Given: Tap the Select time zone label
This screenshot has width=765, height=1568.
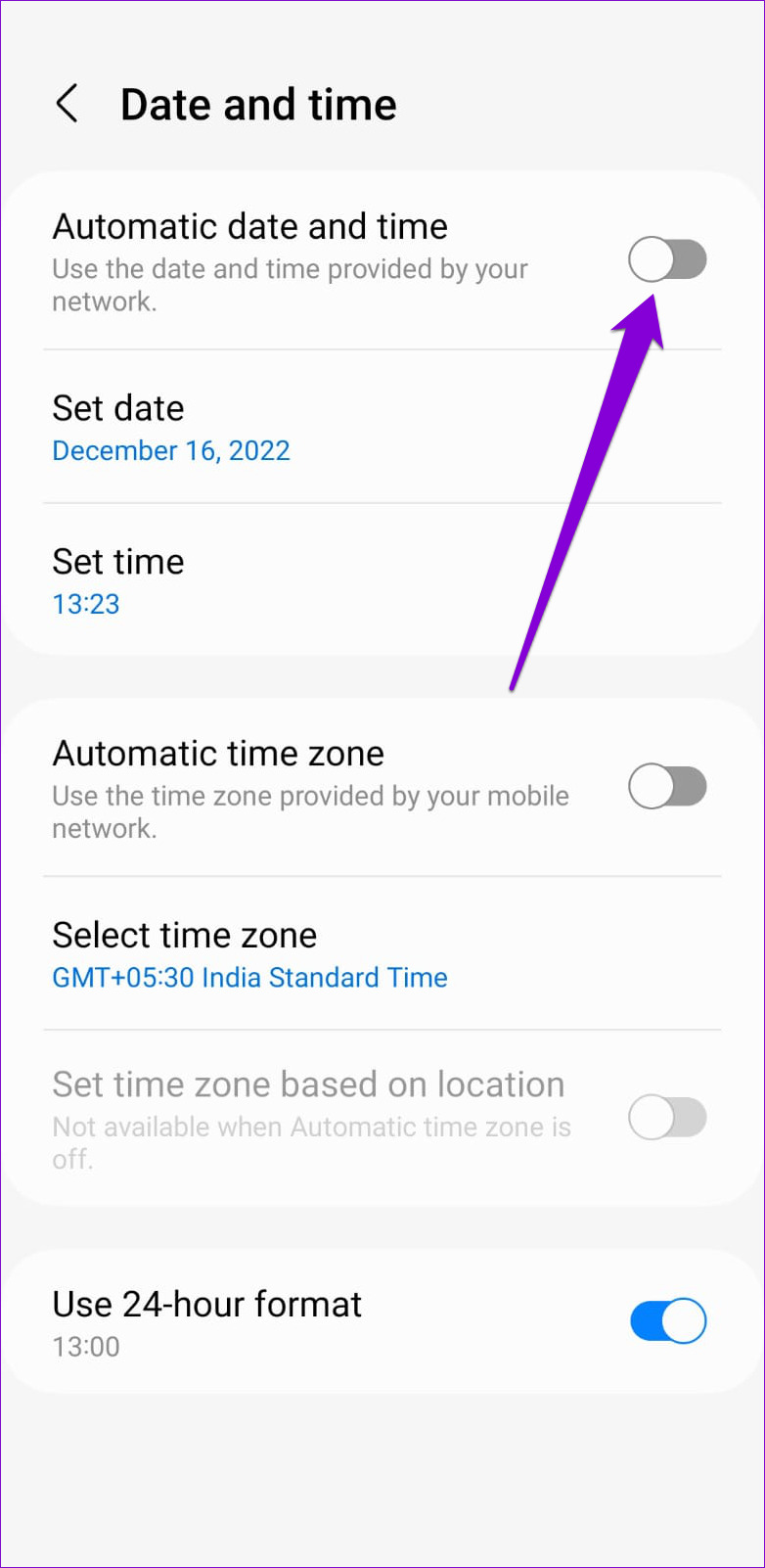Looking at the screenshot, I should 185,935.
